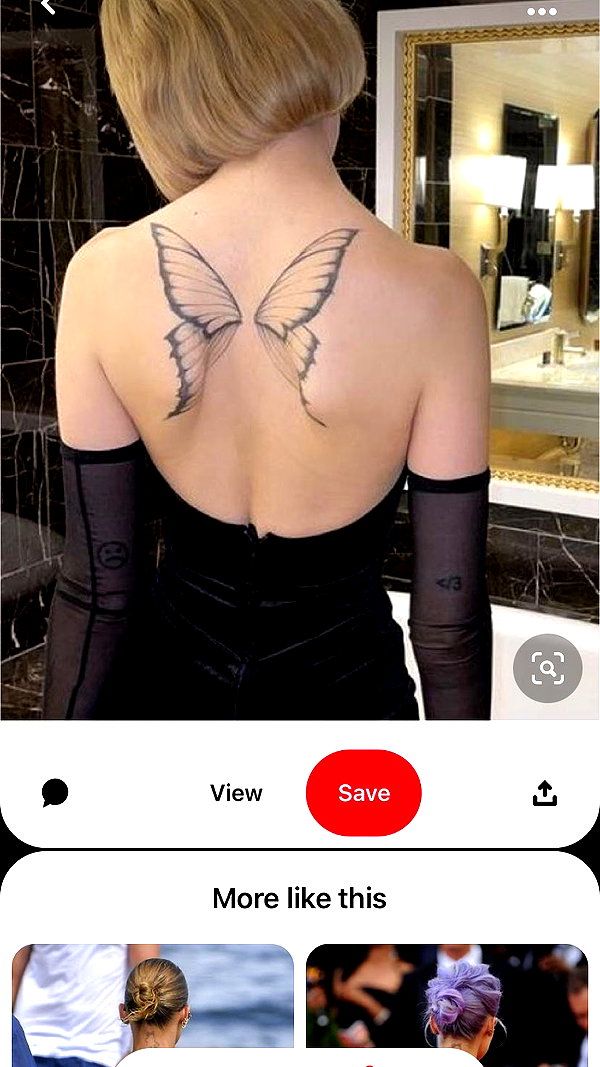Share this pin
The height and width of the screenshot is (1067, 600).
545,793
